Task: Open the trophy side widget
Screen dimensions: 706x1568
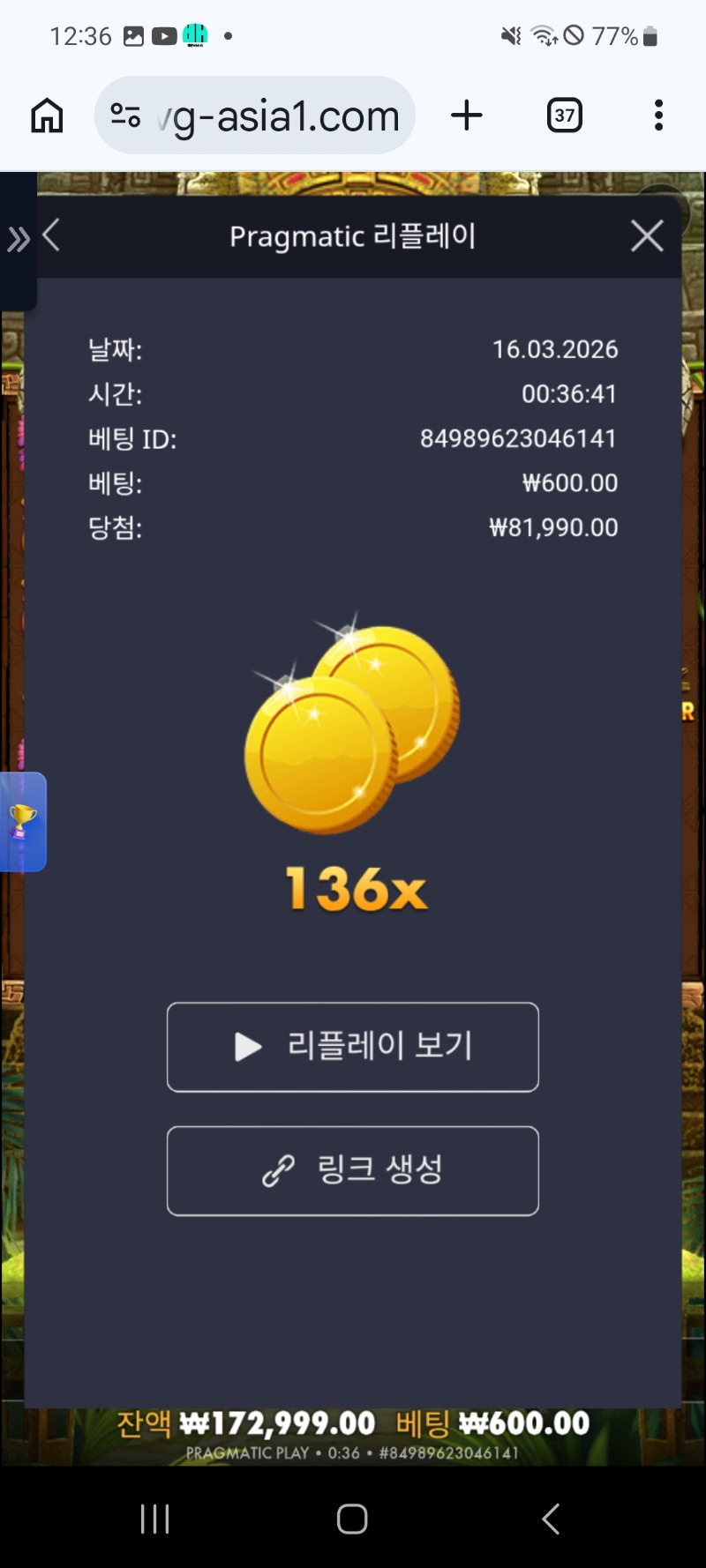Action: (x=23, y=822)
